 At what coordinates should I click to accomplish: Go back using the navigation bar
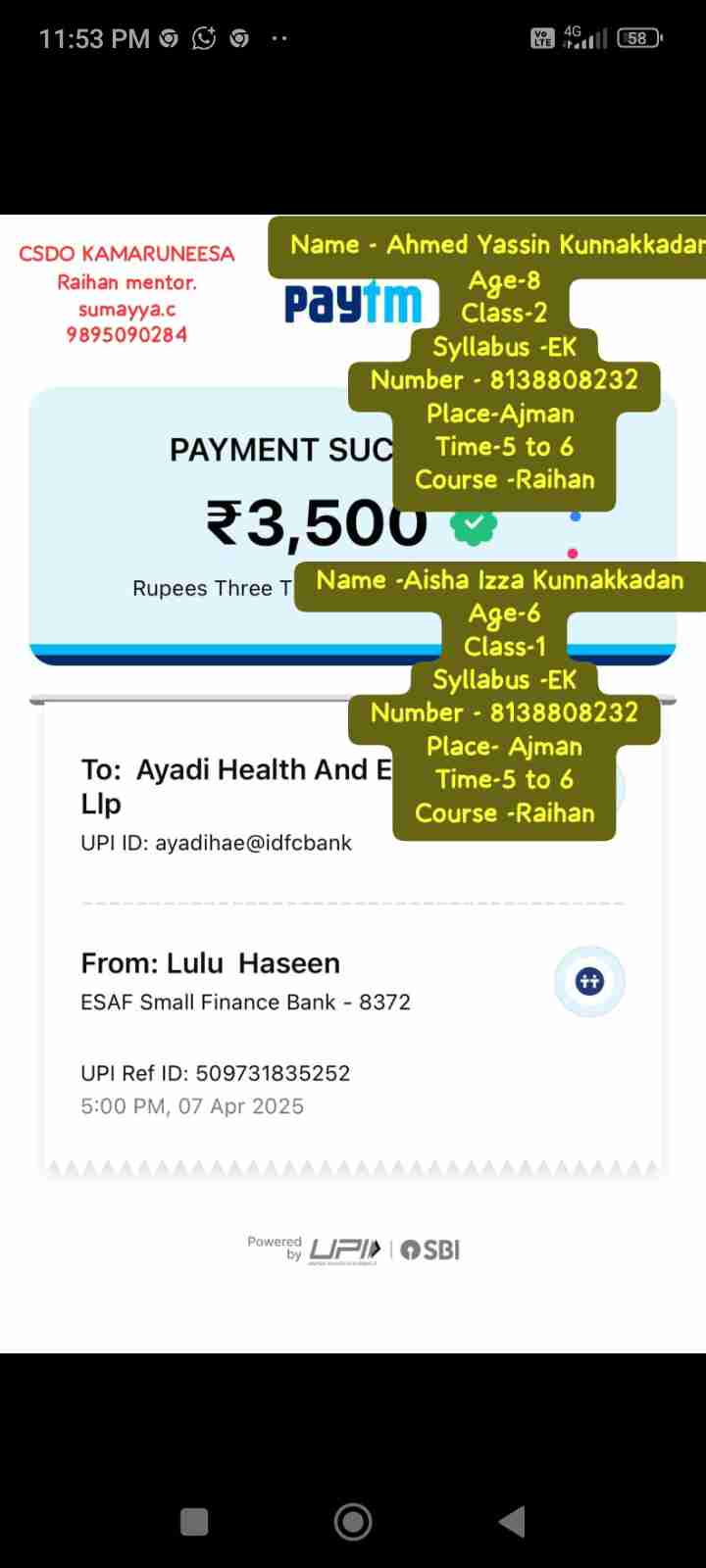(x=512, y=1522)
